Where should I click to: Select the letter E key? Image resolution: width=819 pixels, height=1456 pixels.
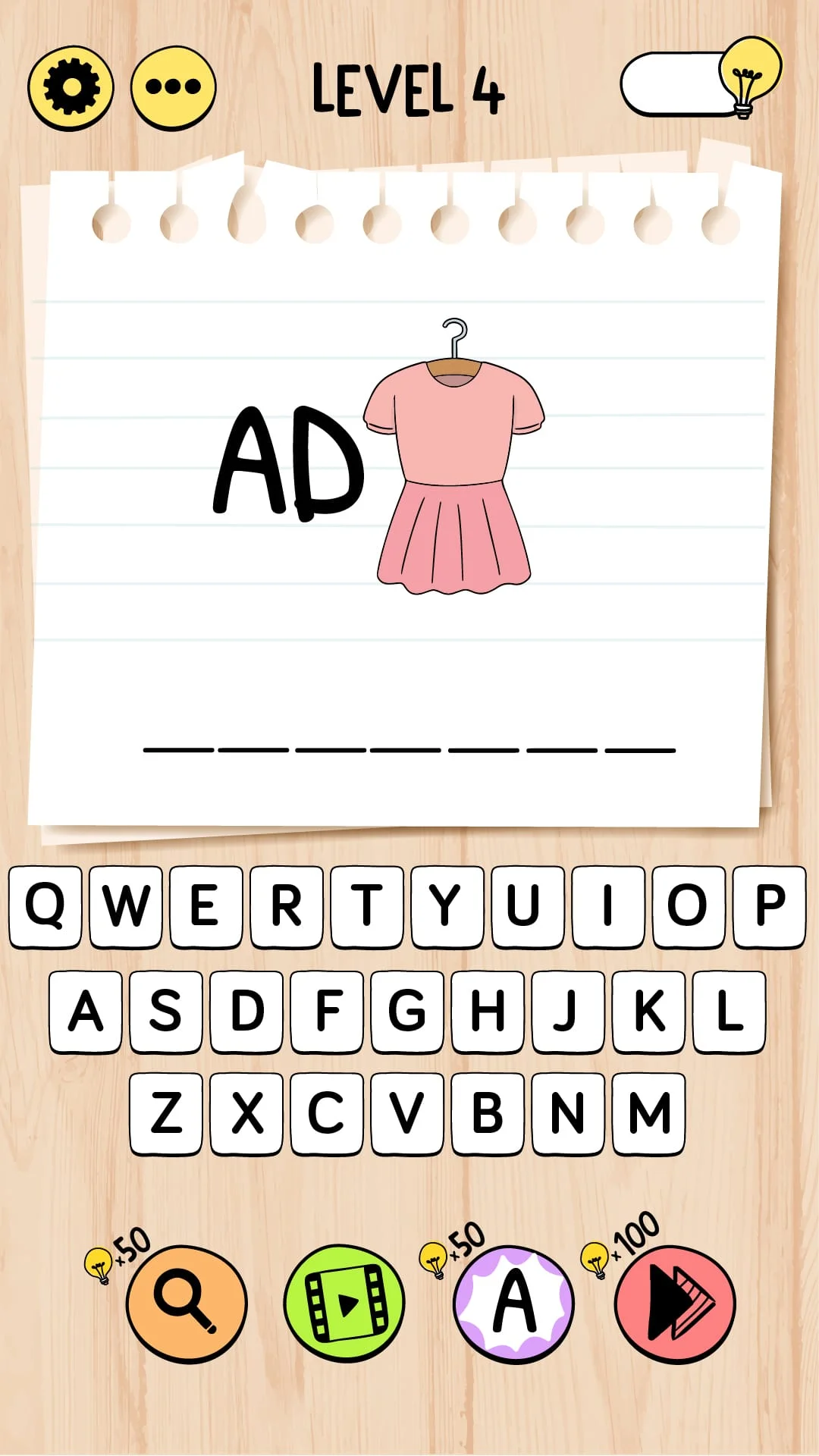[206, 906]
